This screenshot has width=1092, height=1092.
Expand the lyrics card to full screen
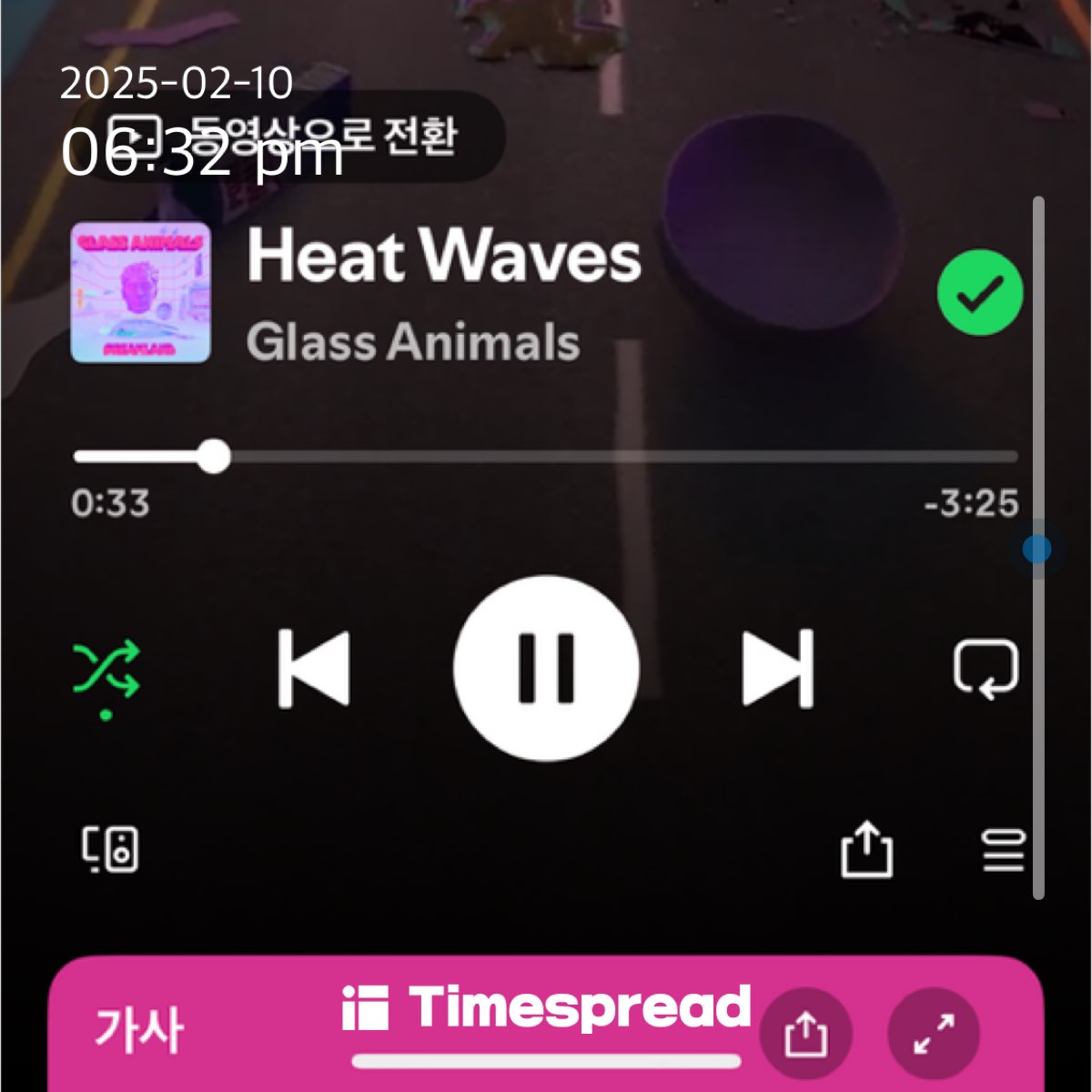pos(933,1034)
